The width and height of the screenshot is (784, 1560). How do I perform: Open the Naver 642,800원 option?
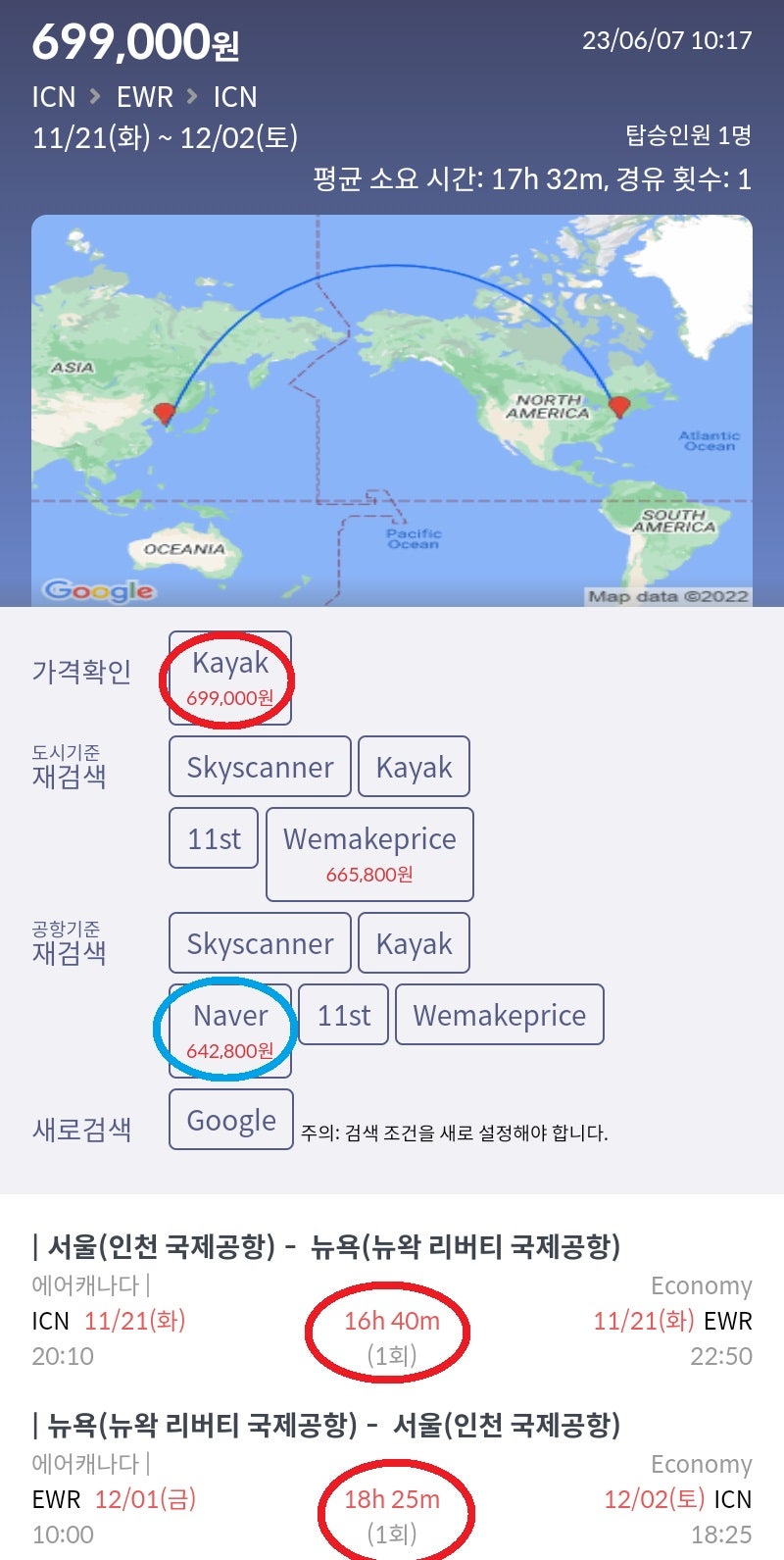230,1031
